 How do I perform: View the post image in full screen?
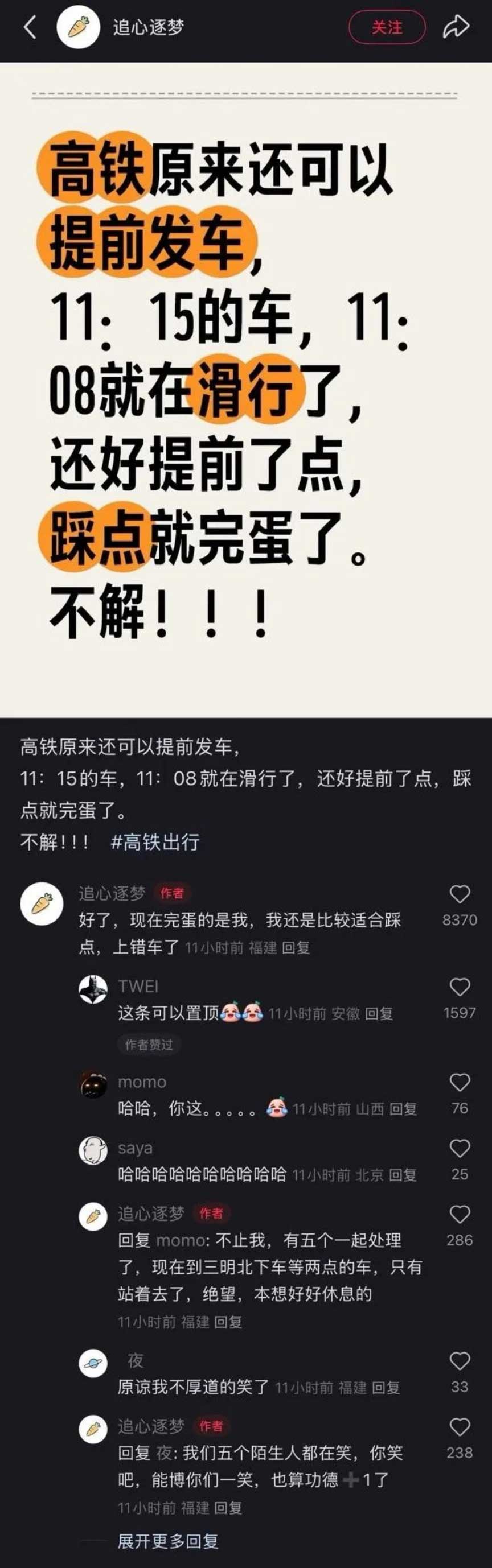click(246, 390)
